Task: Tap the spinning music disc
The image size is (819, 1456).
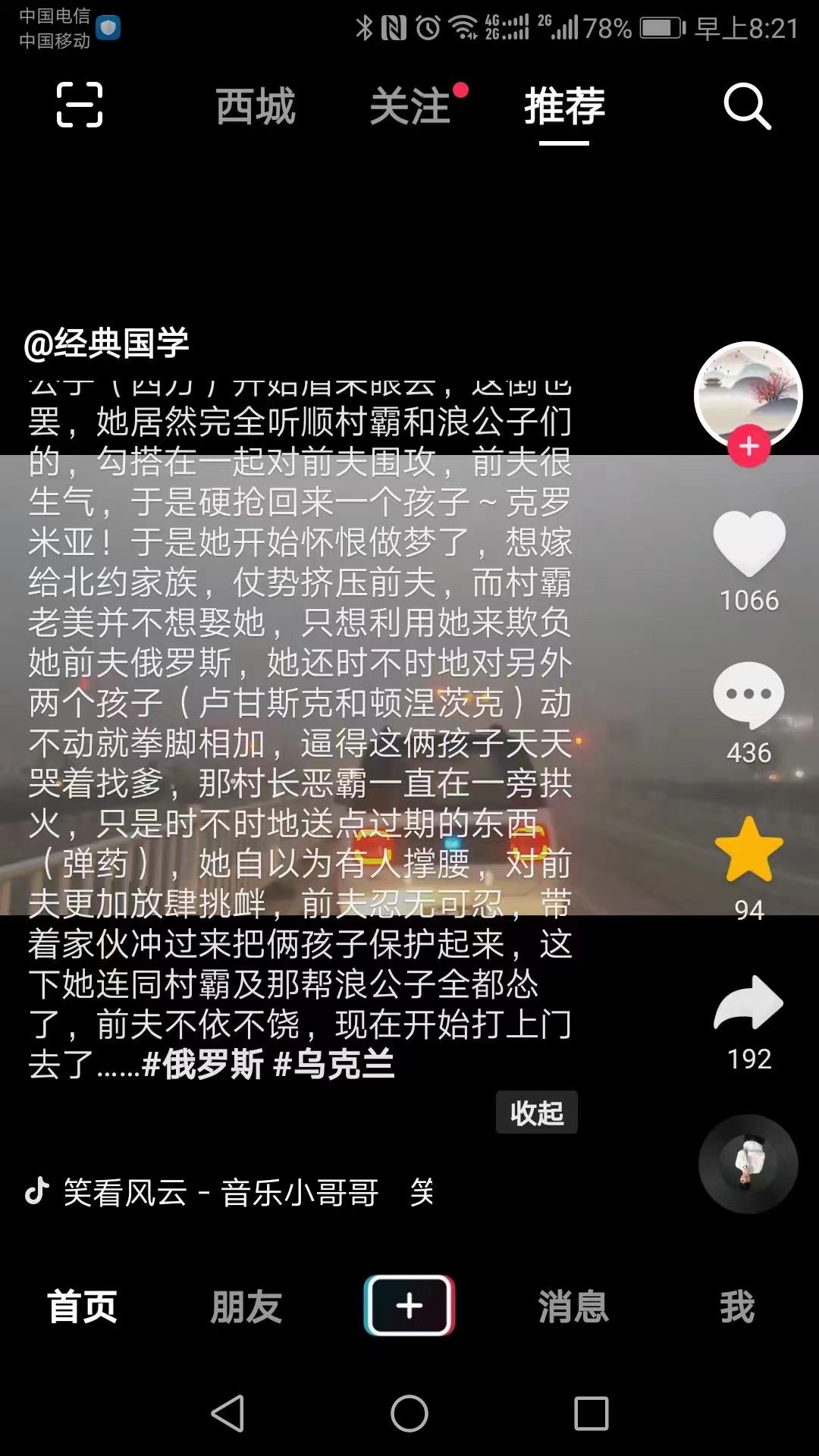Action: [x=748, y=1164]
